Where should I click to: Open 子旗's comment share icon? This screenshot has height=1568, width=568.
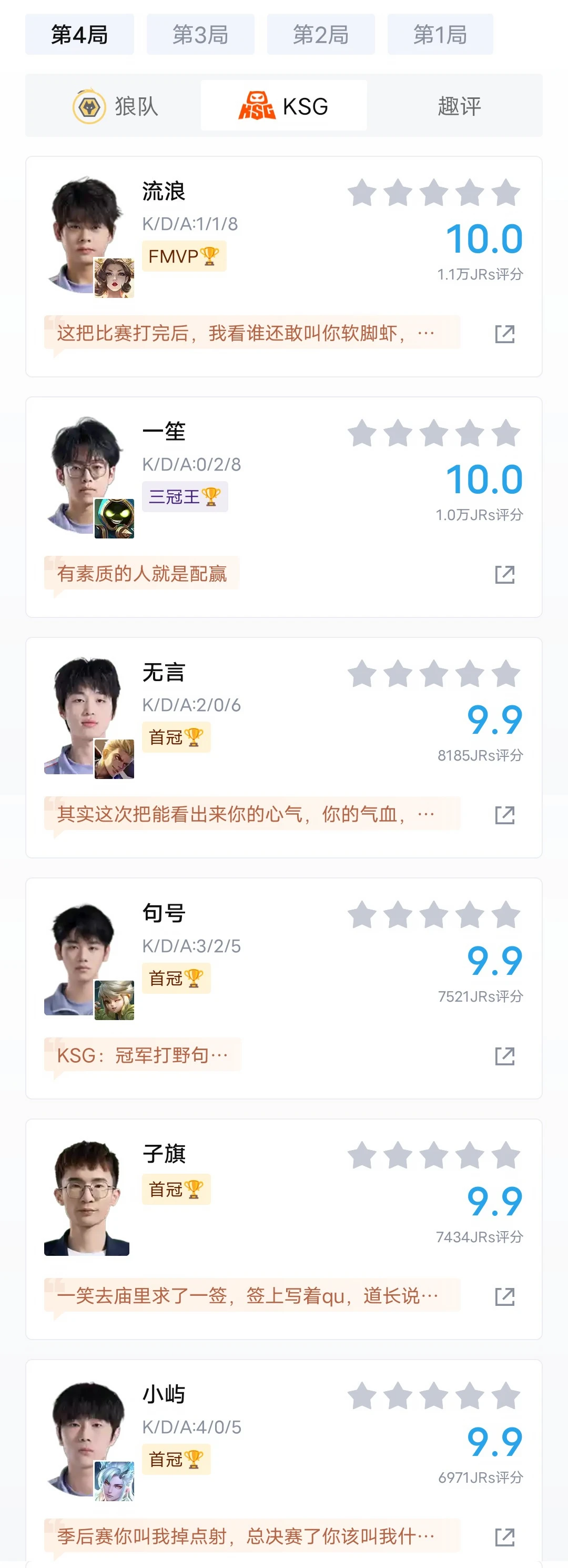click(505, 1296)
